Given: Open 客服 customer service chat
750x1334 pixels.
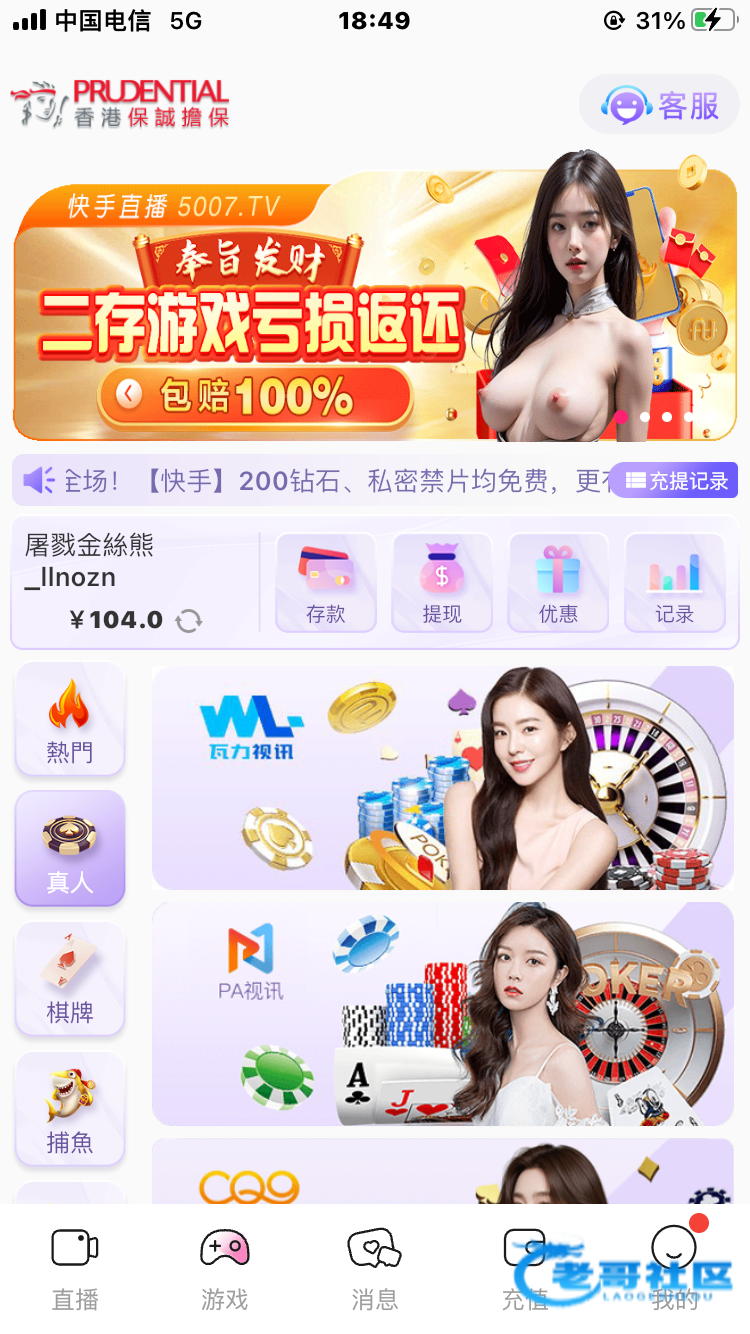Looking at the screenshot, I should [x=661, y=105].
